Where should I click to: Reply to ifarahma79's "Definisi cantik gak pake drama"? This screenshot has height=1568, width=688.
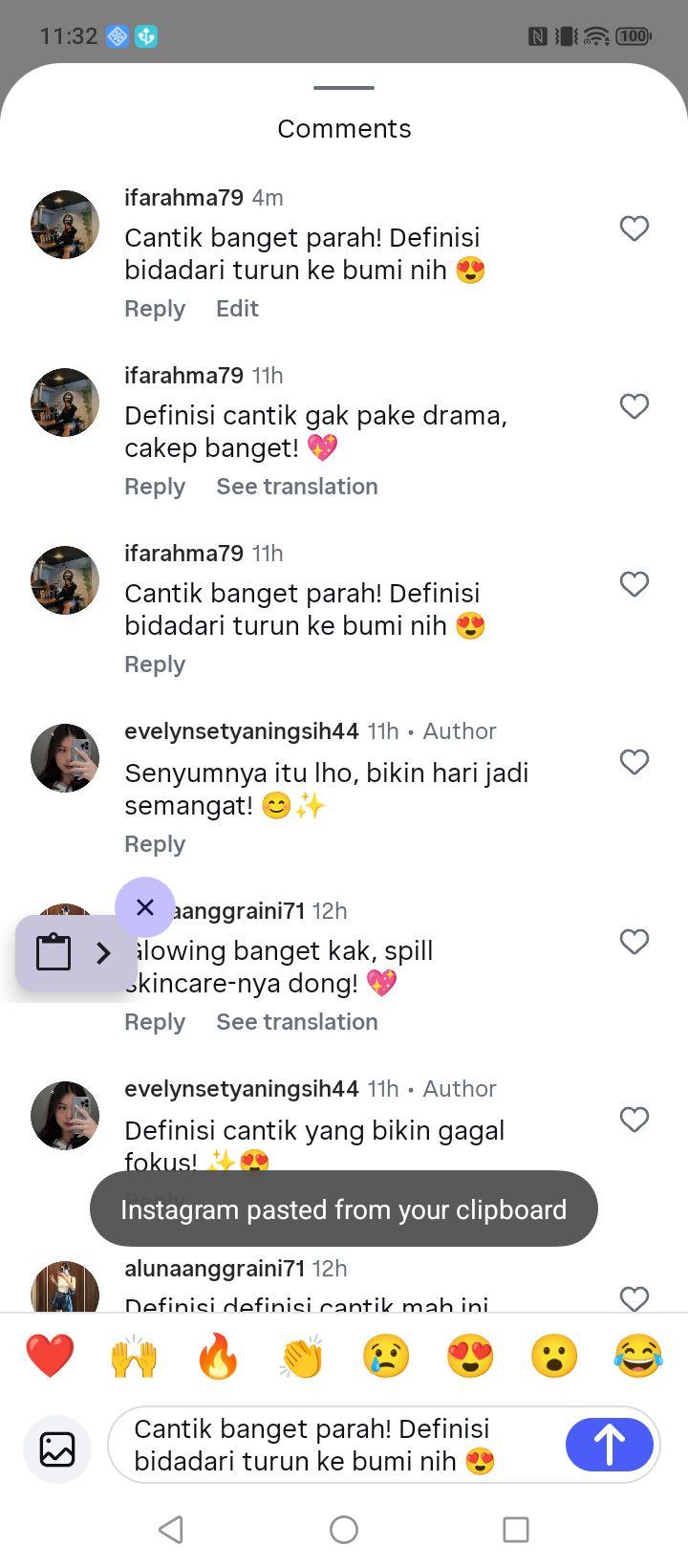155,487
